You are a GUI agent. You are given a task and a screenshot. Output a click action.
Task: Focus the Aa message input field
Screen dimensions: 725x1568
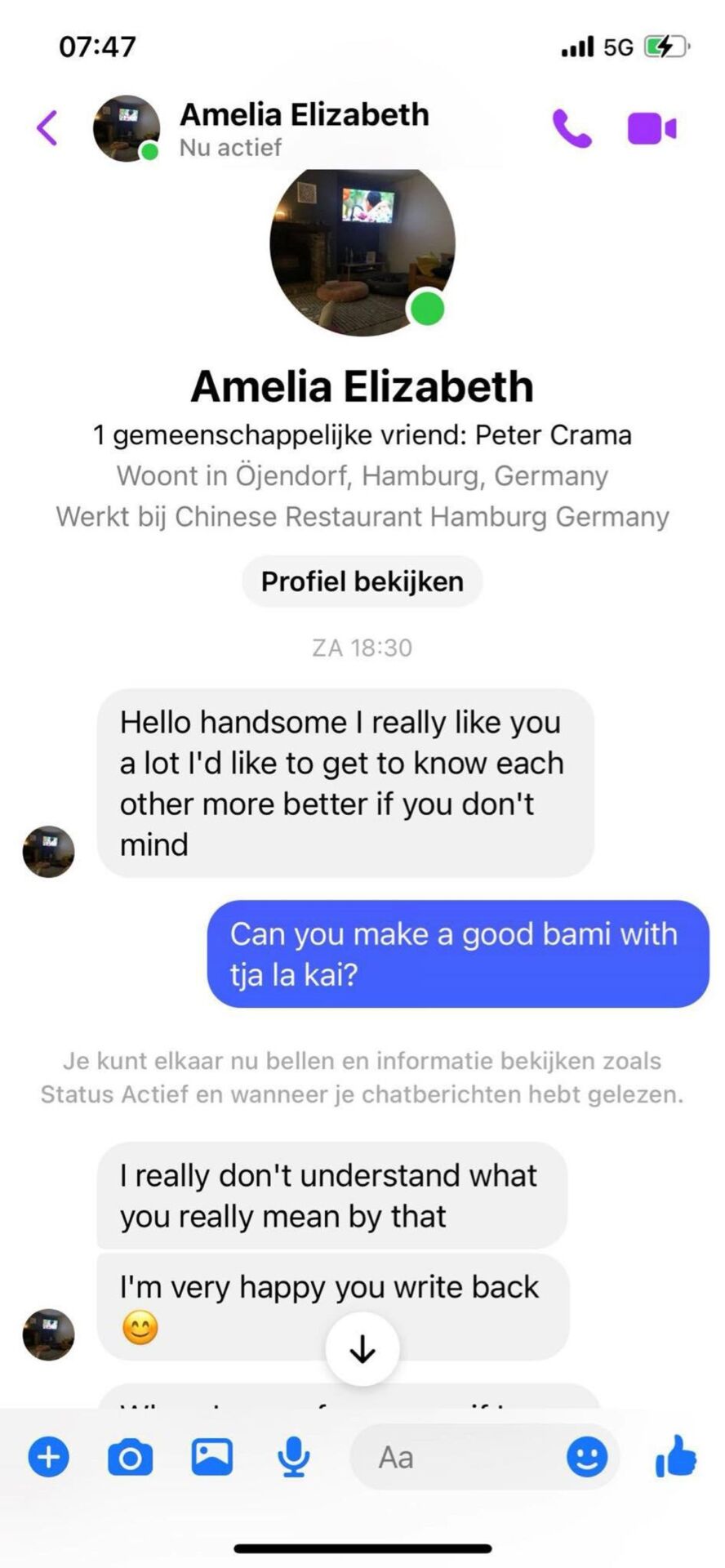457,1457
